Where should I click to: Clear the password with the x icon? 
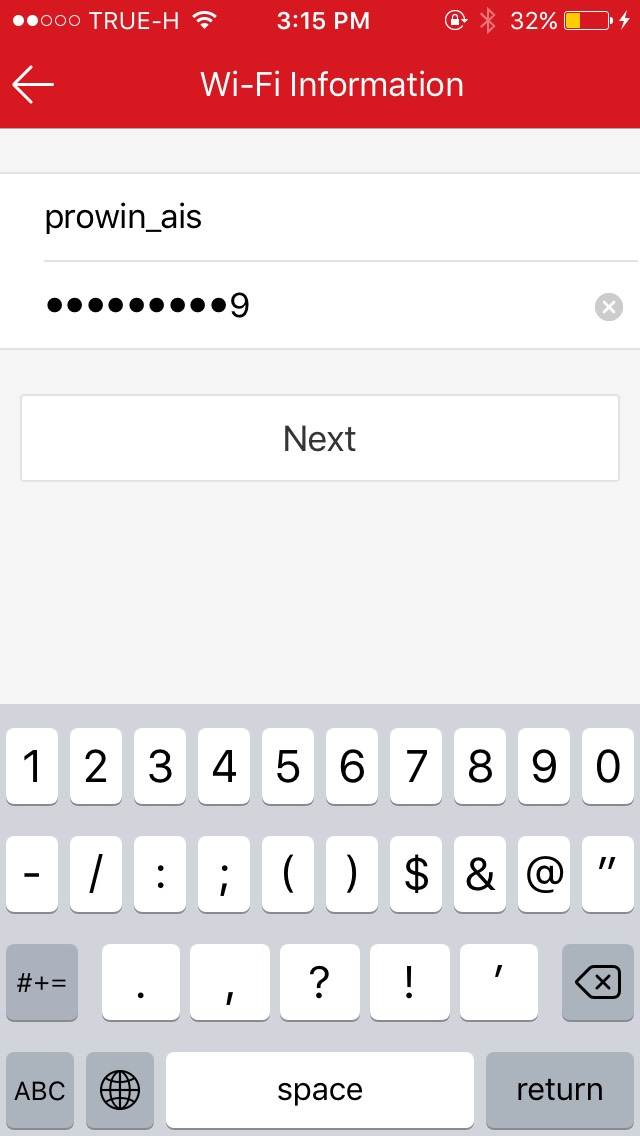coord(609,307)
